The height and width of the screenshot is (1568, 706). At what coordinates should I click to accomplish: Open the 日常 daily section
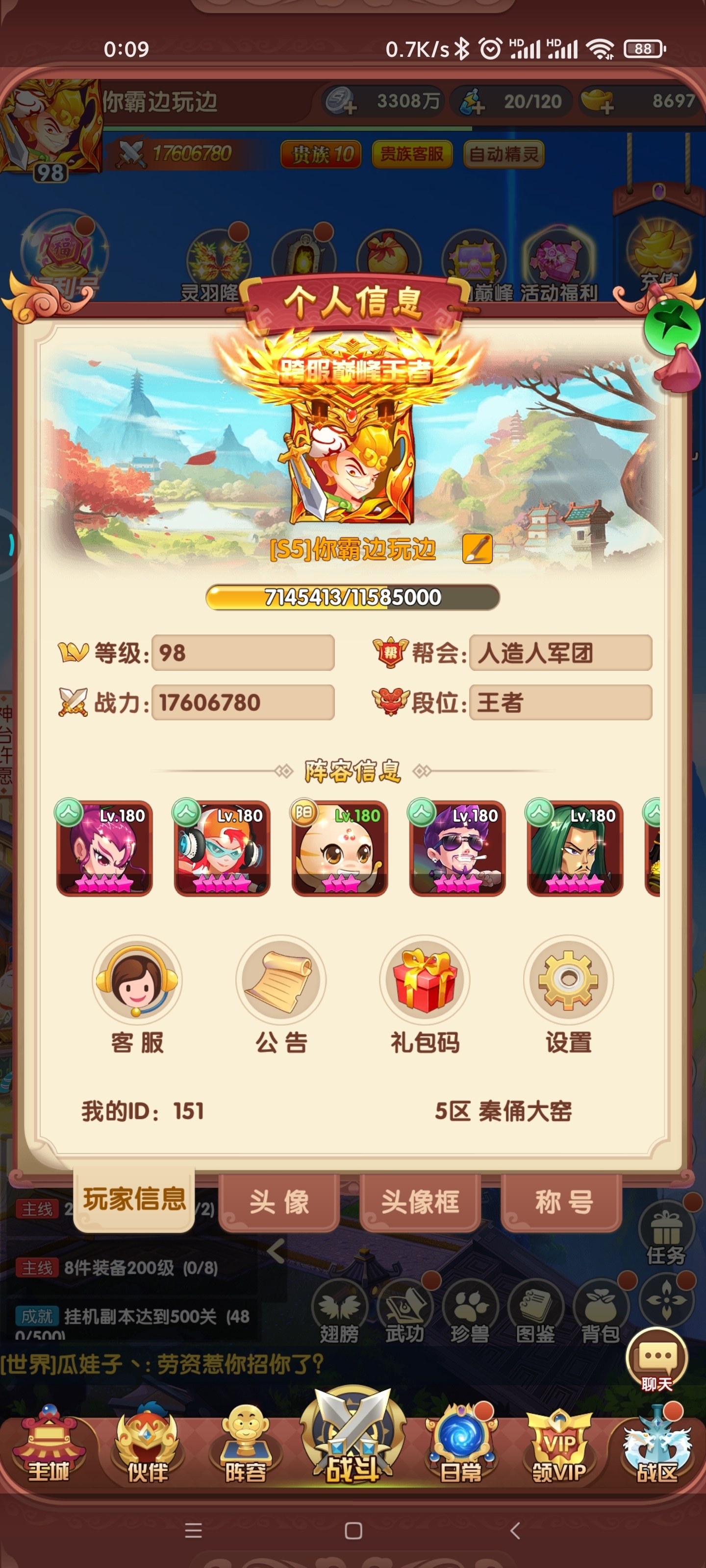[x=460, y=1446]
